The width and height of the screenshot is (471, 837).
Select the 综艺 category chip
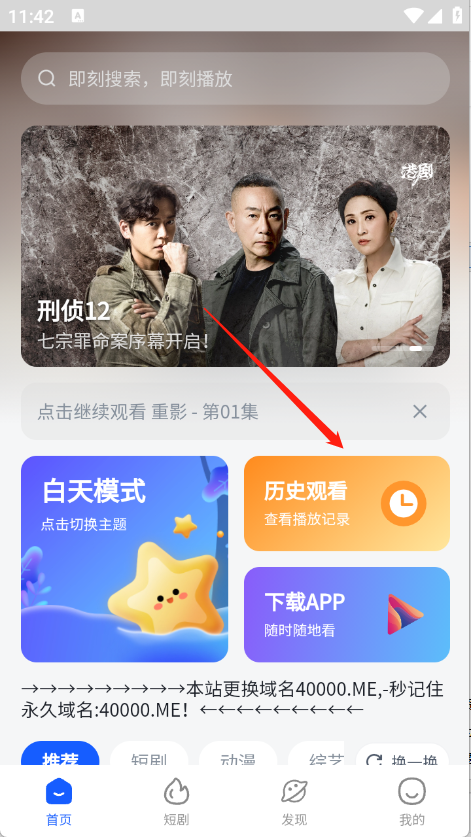[316, 754]
